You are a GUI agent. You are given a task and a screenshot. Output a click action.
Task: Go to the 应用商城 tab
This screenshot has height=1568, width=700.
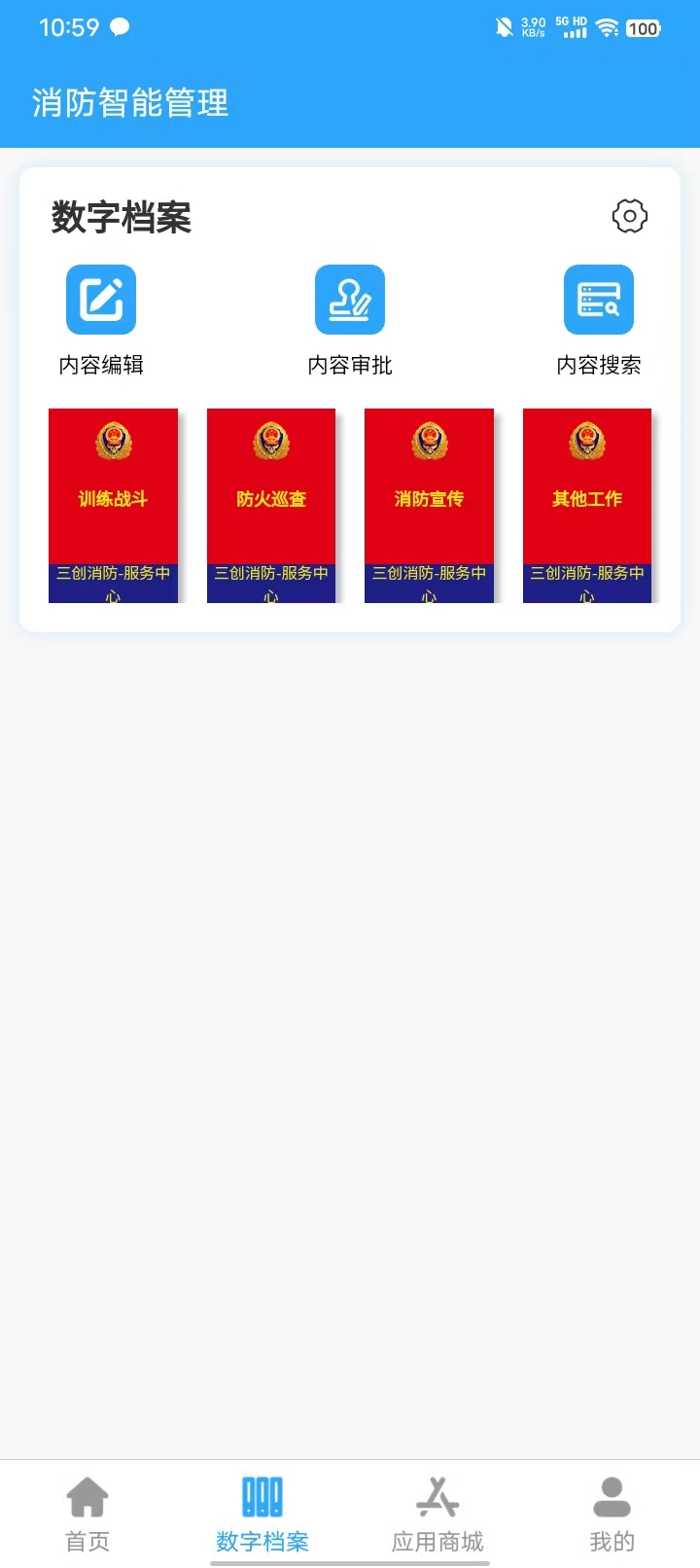[x=437, y=1514]
